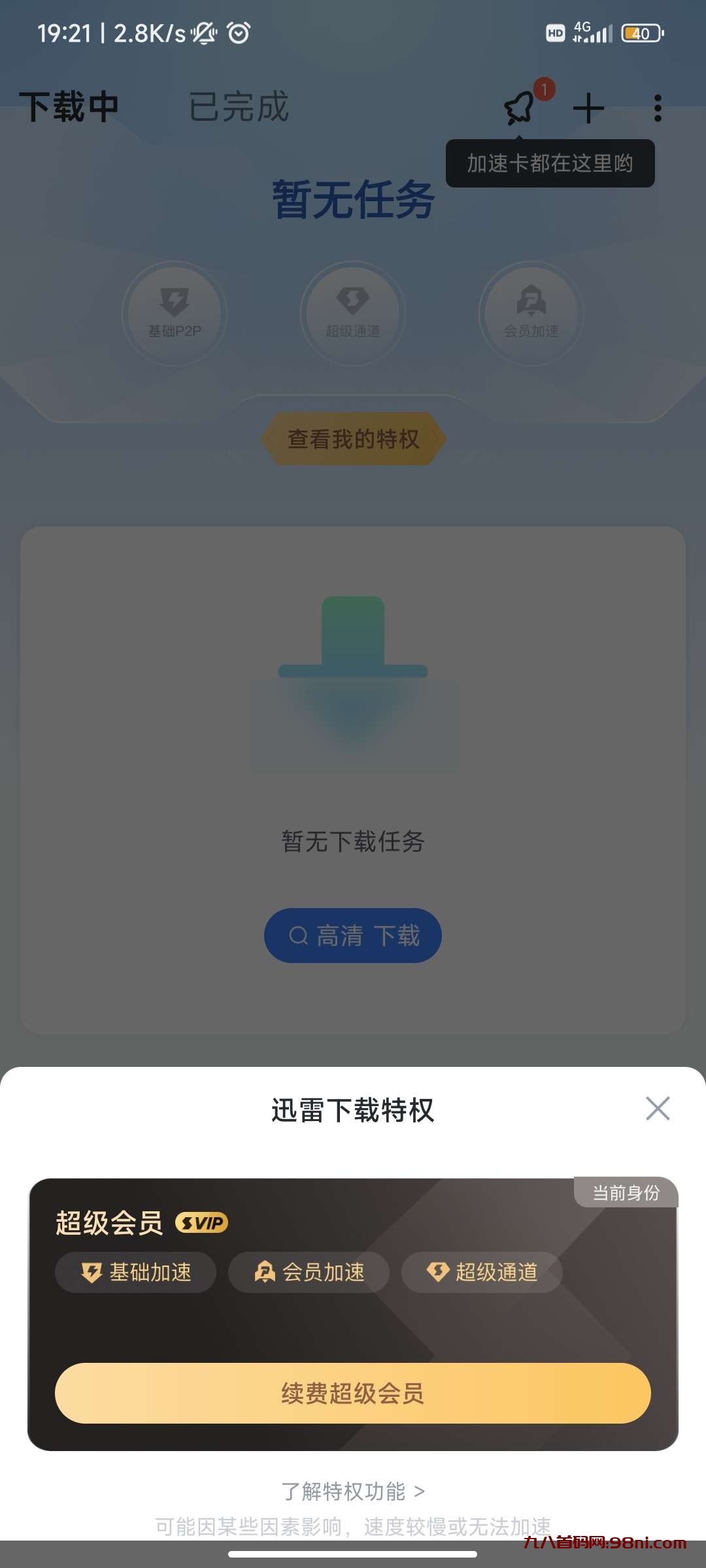Image resolution: width=706 pixels, height=1568 pixels.
Task: Open the 查看我的特权 panel
Action: point(352,438)
